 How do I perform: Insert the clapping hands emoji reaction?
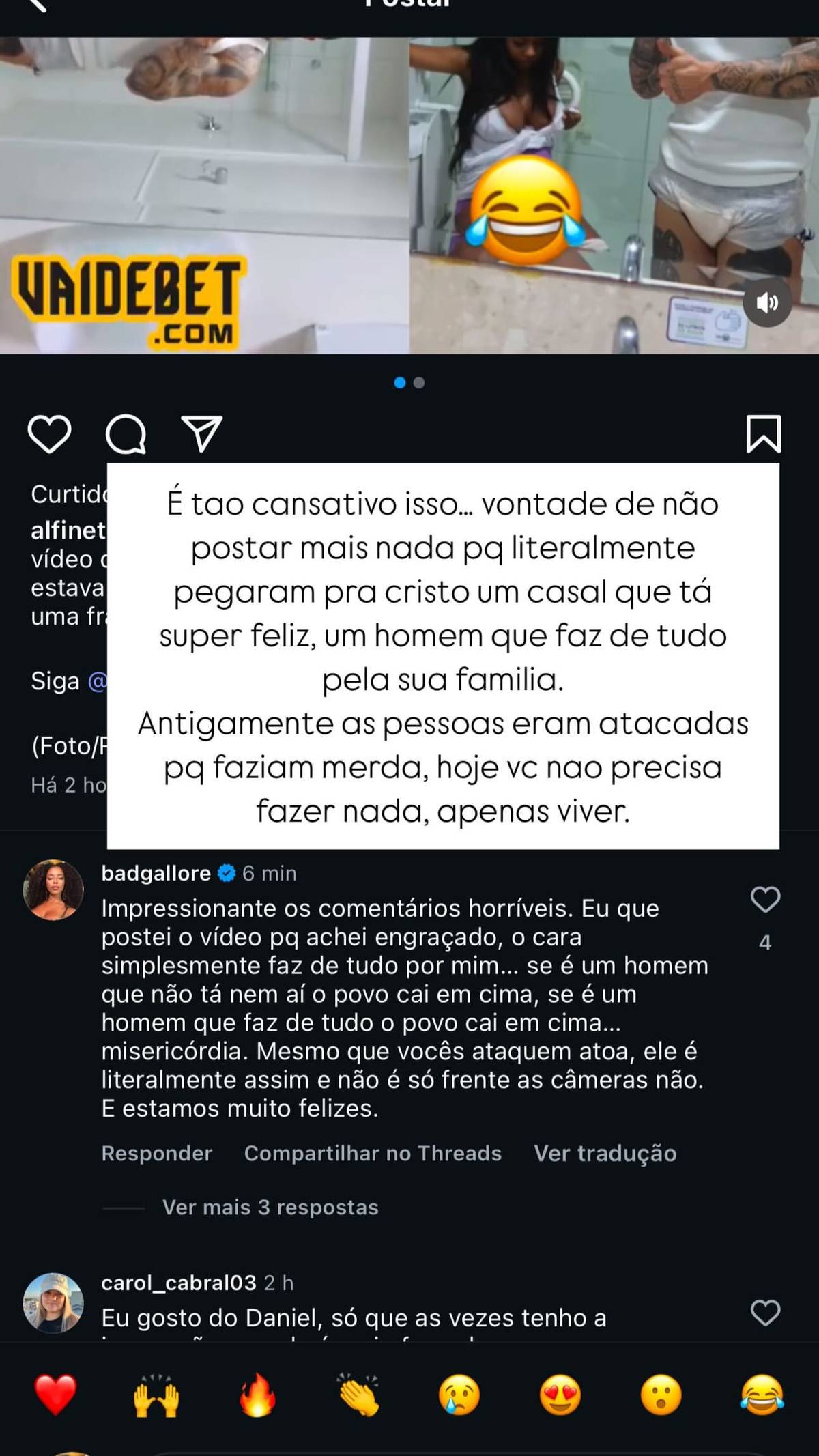coord(358,1395)
